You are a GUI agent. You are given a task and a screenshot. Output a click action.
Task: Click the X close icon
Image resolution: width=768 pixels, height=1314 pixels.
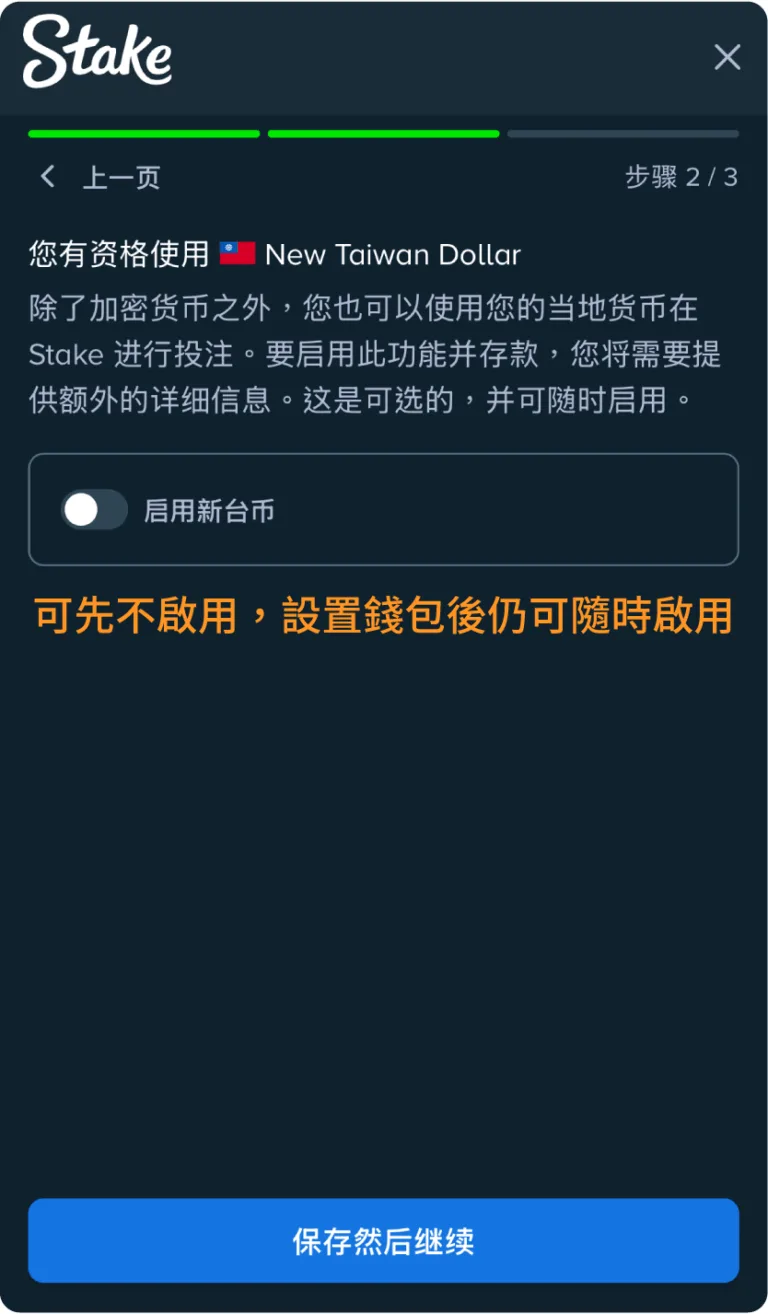click(727, 57)
